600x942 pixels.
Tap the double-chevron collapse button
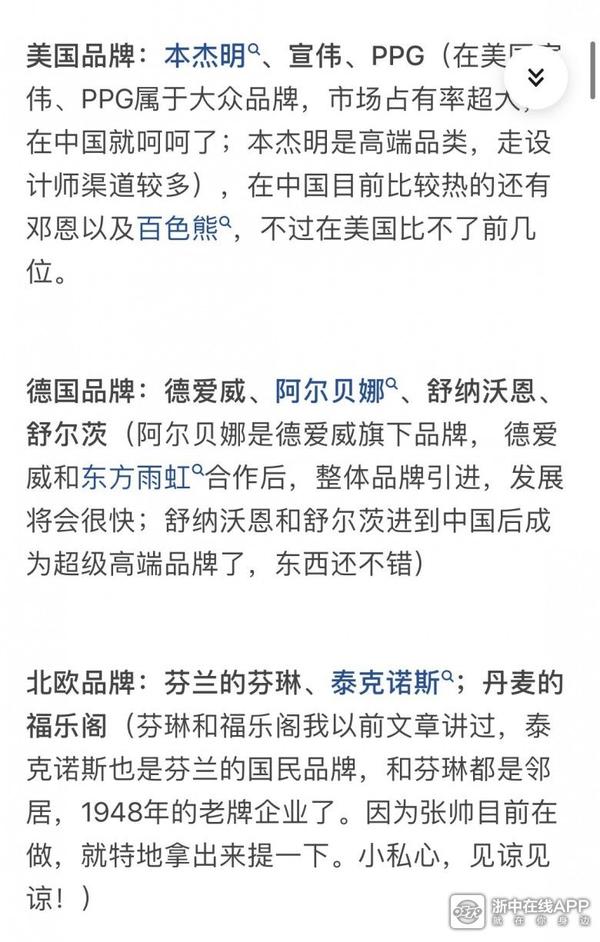coord(535,77)
